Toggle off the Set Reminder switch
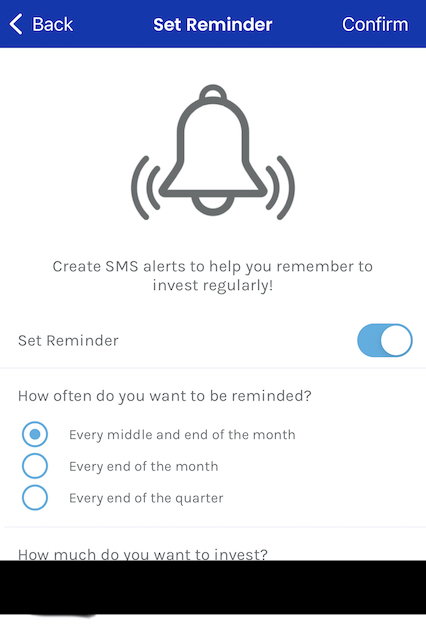 click(385, 340)
